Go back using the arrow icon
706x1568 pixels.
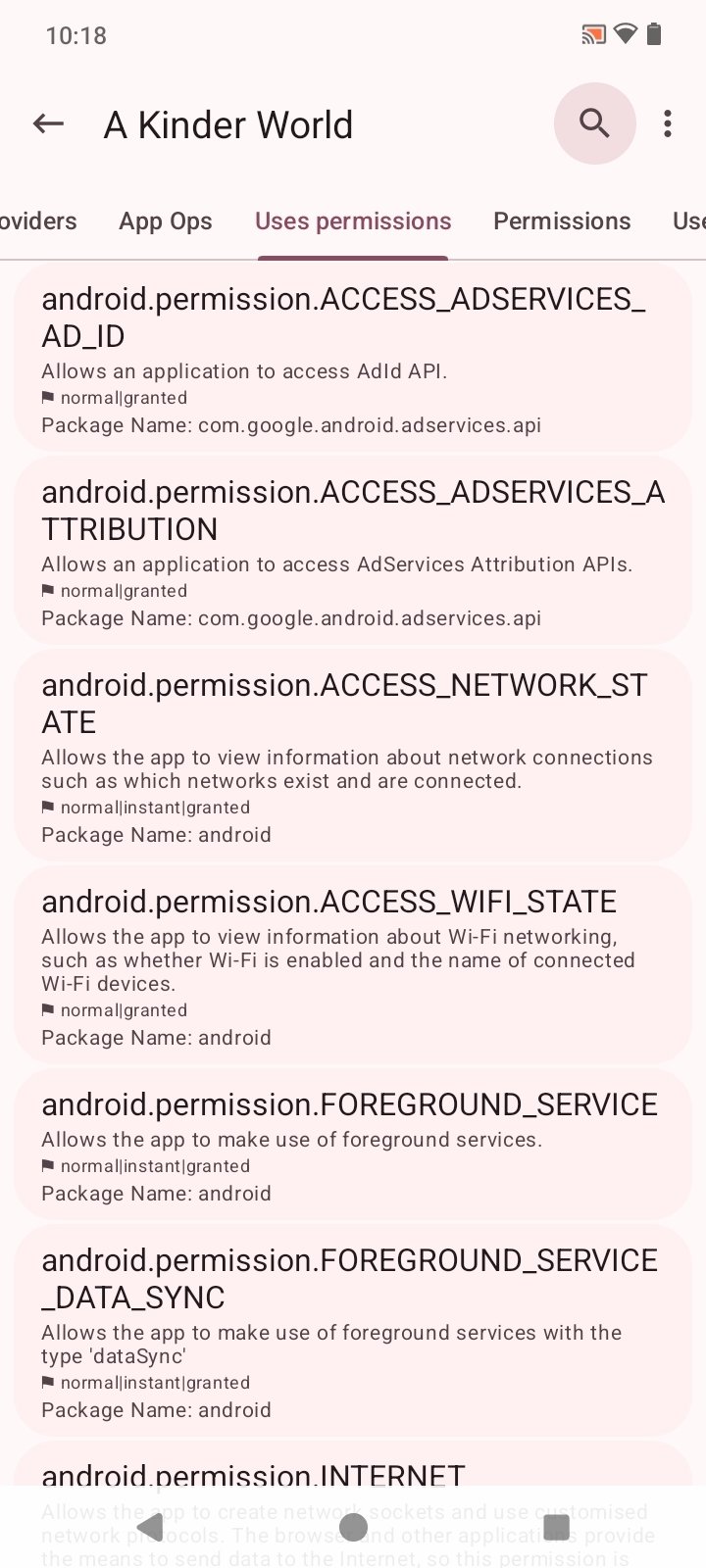(x=48, y=123)
